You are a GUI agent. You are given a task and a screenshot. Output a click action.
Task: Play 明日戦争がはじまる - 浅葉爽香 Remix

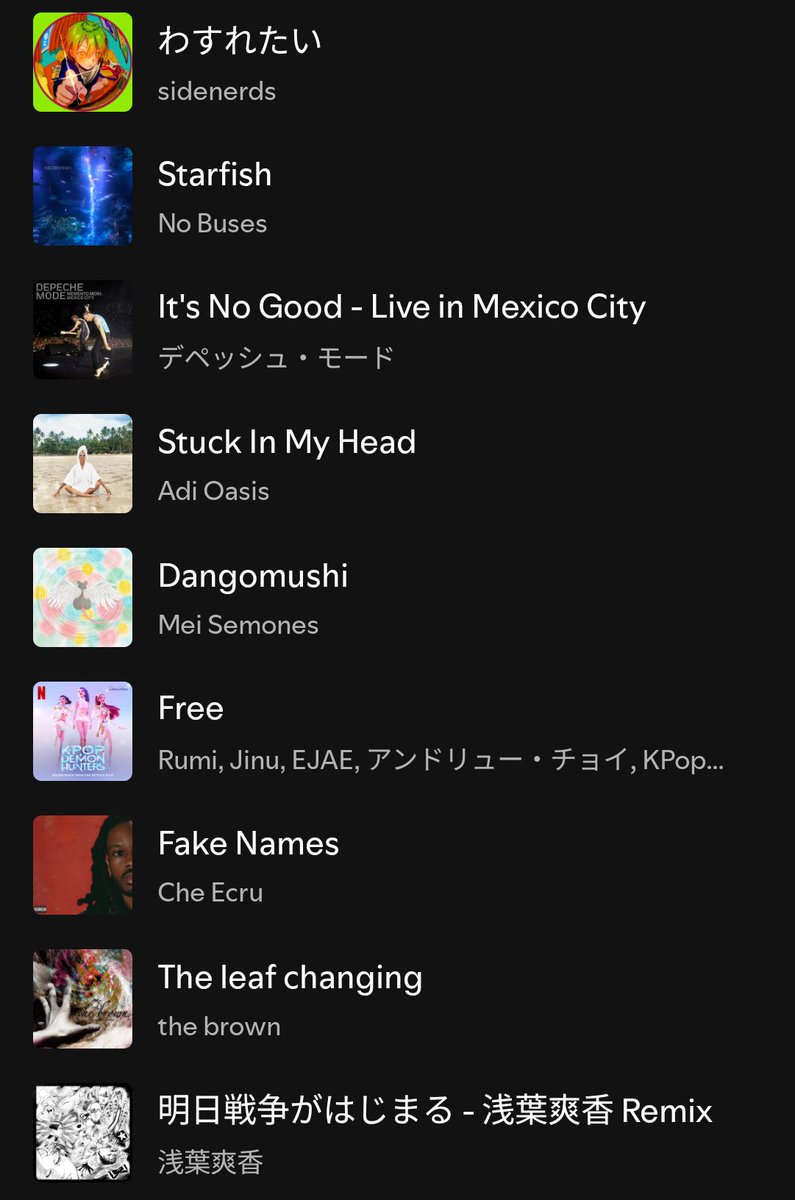click(435, 1112)
